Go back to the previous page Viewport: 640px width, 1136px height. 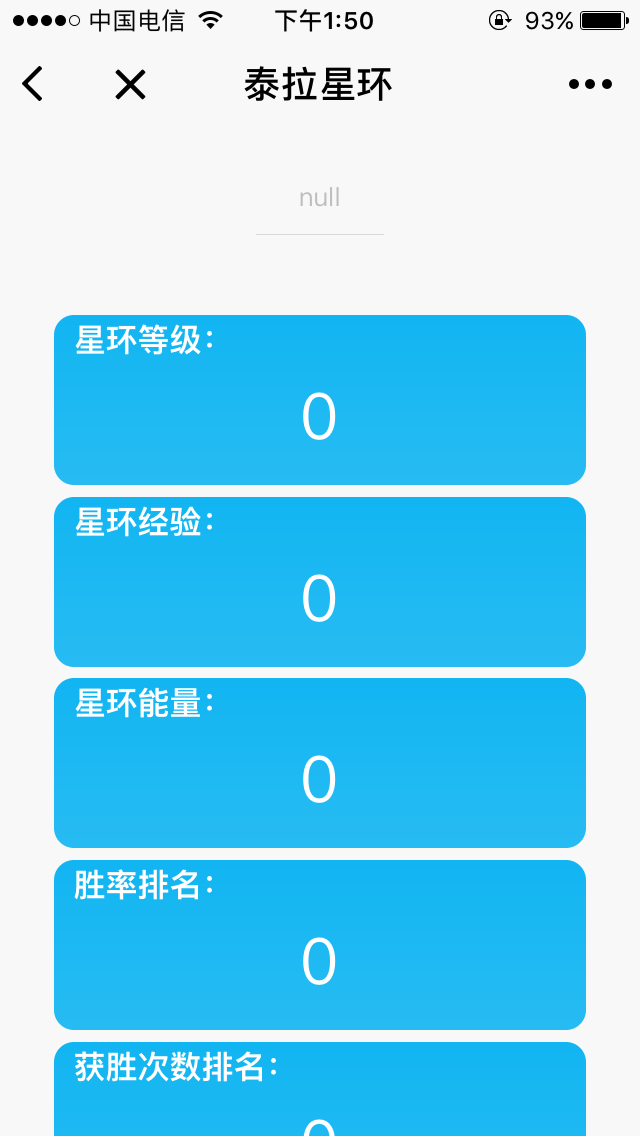click(33, 85)
